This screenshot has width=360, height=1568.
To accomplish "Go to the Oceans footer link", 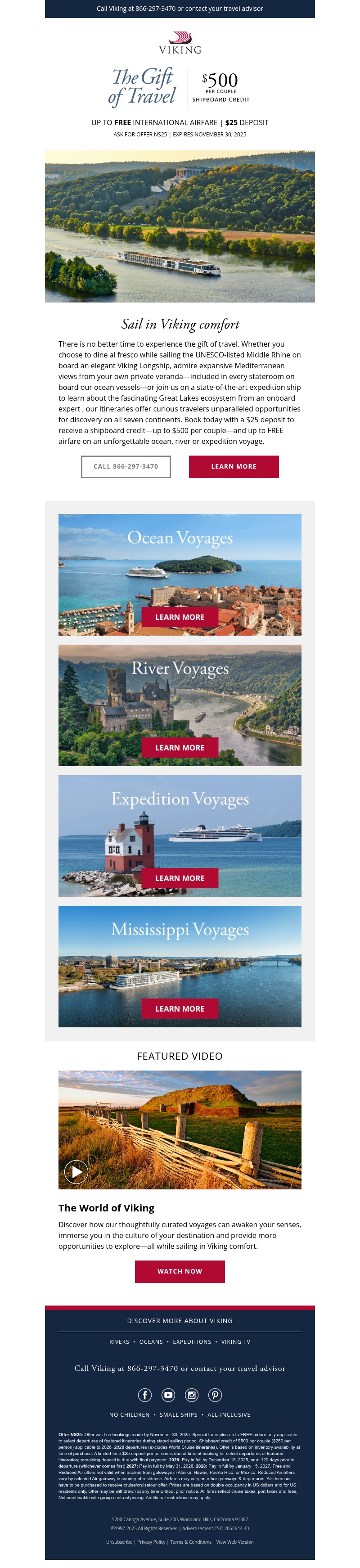I will tap(151, 1342).
